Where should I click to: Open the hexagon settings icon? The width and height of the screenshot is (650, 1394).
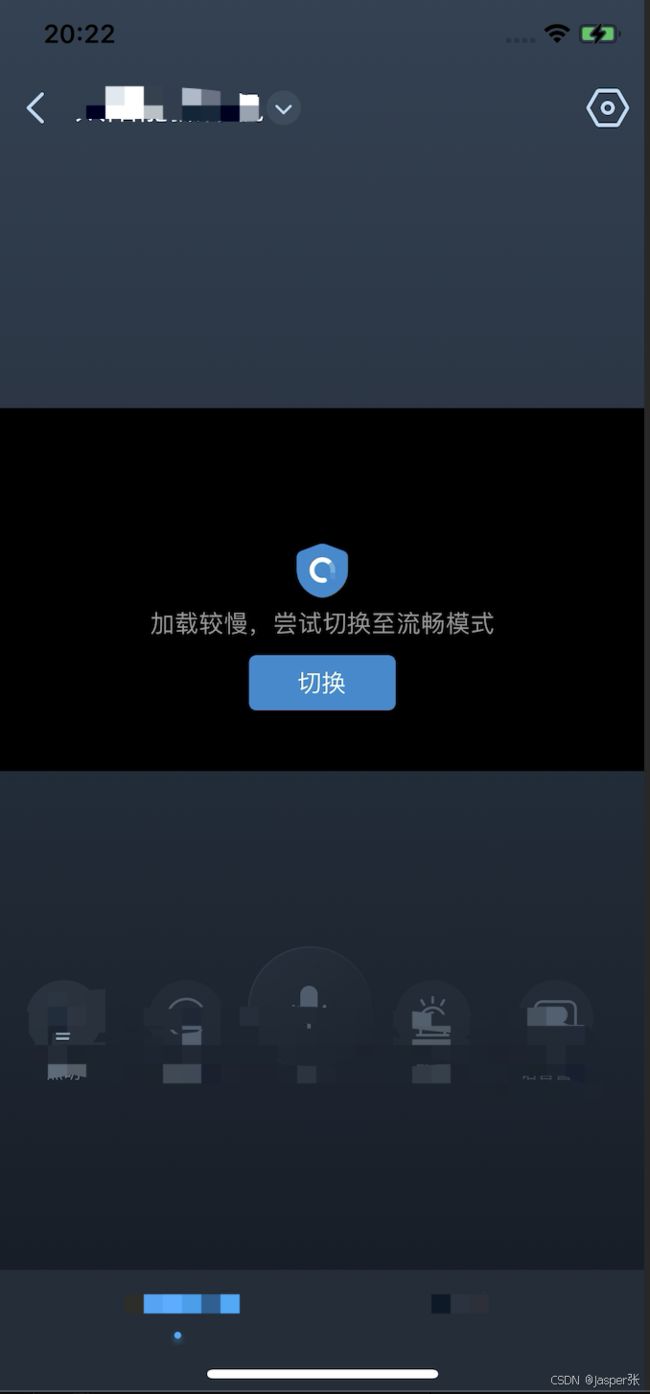click(607, 108)
